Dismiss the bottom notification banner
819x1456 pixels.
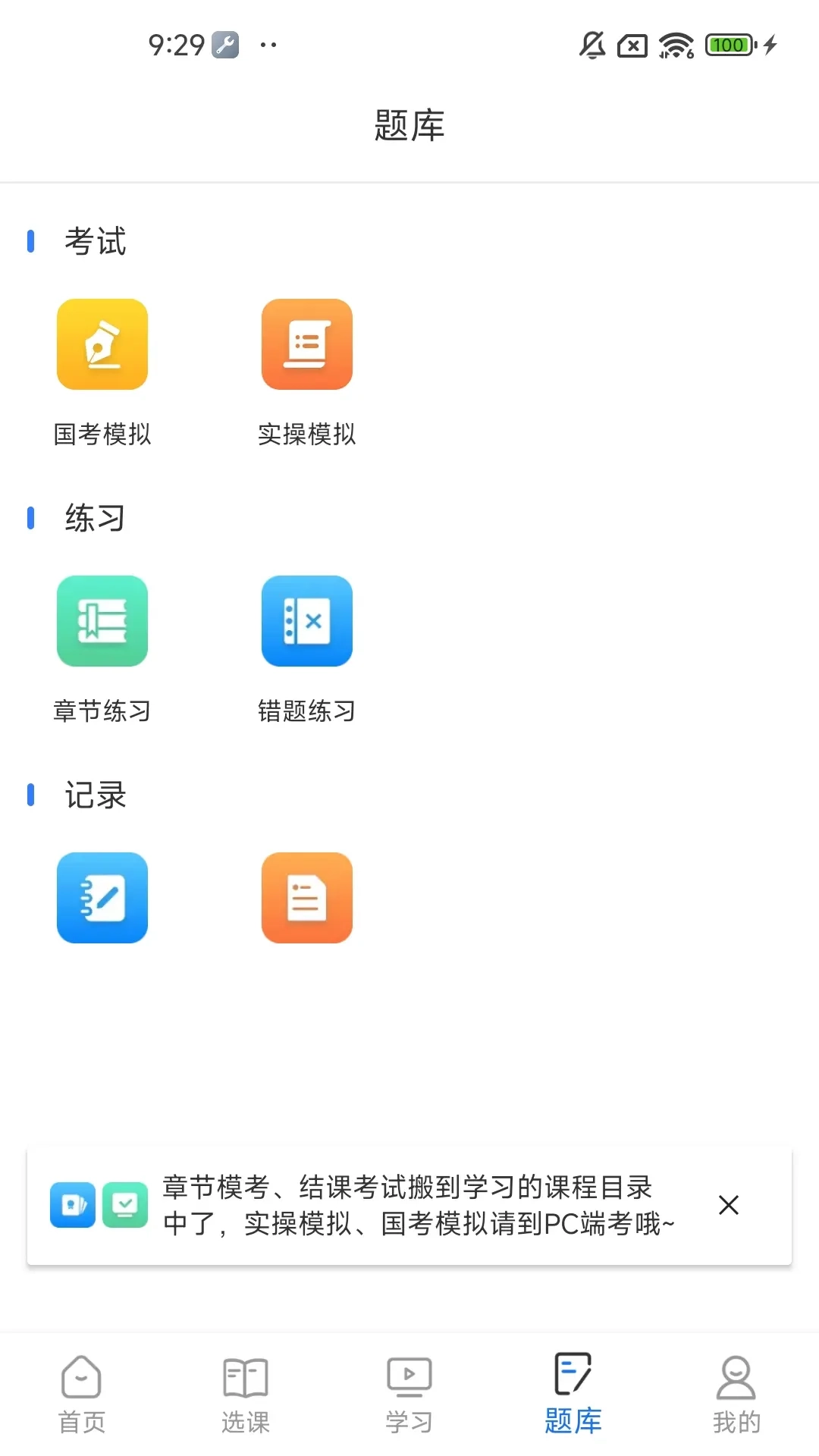click(728, 1205)
